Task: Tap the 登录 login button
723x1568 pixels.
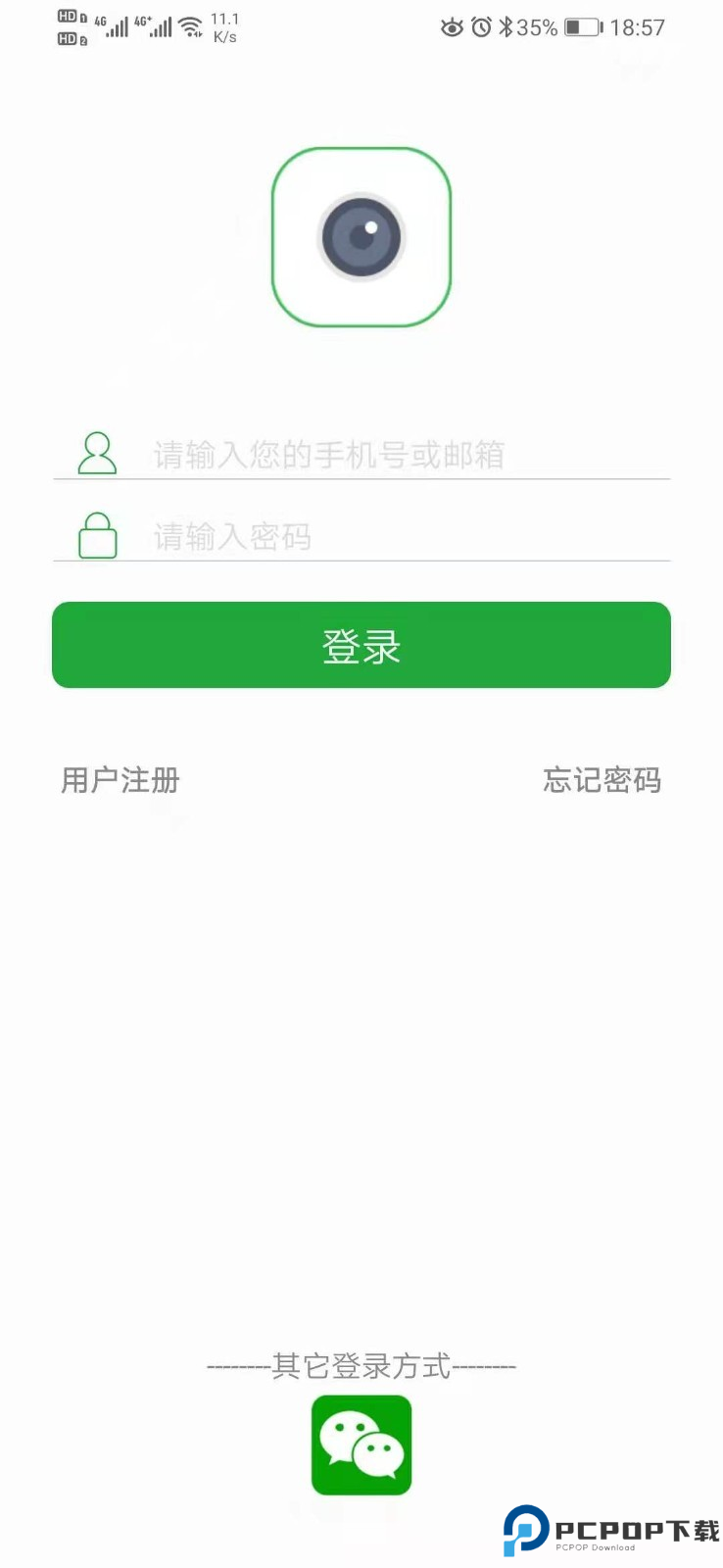Action: pyautogui.click(x=361, y=644)
